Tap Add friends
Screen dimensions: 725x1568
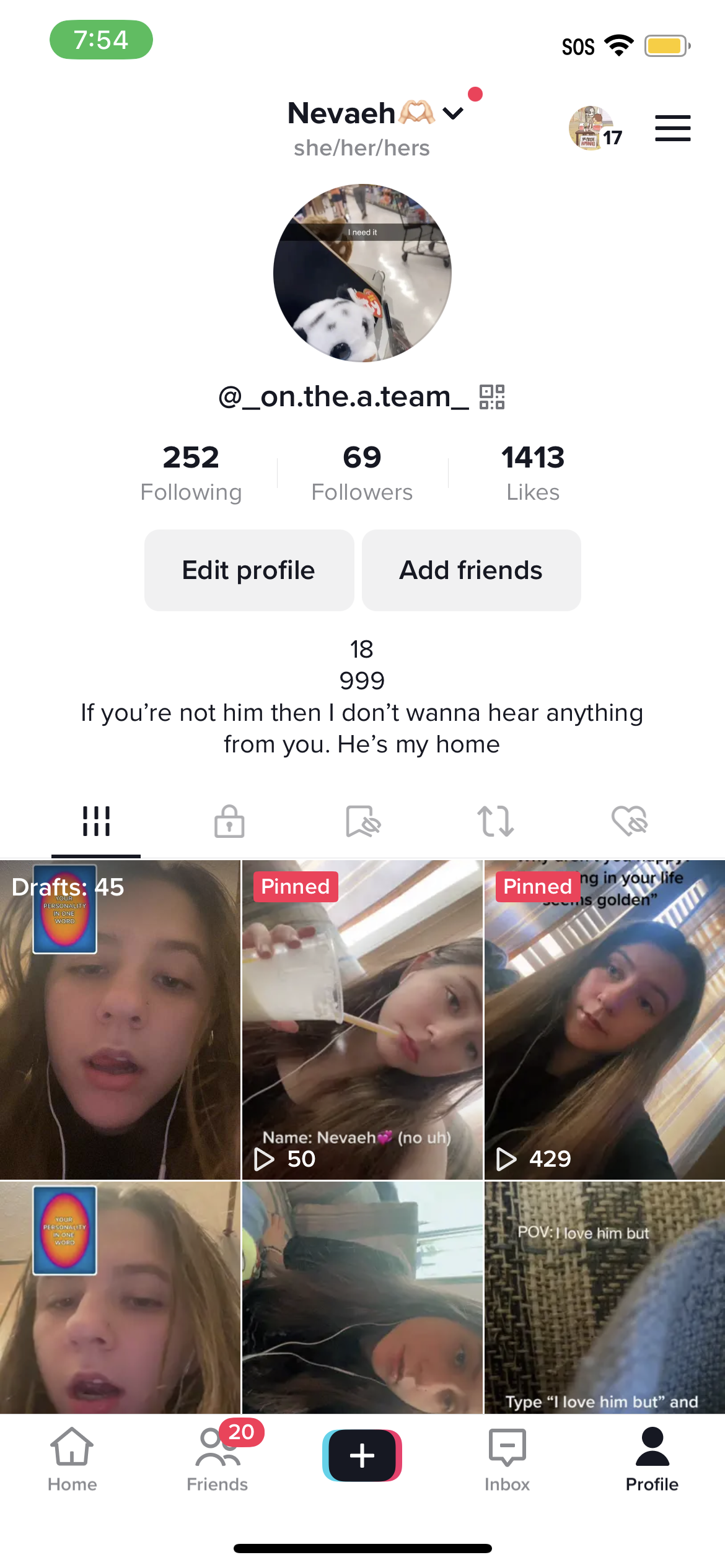(x=471, y=570)
